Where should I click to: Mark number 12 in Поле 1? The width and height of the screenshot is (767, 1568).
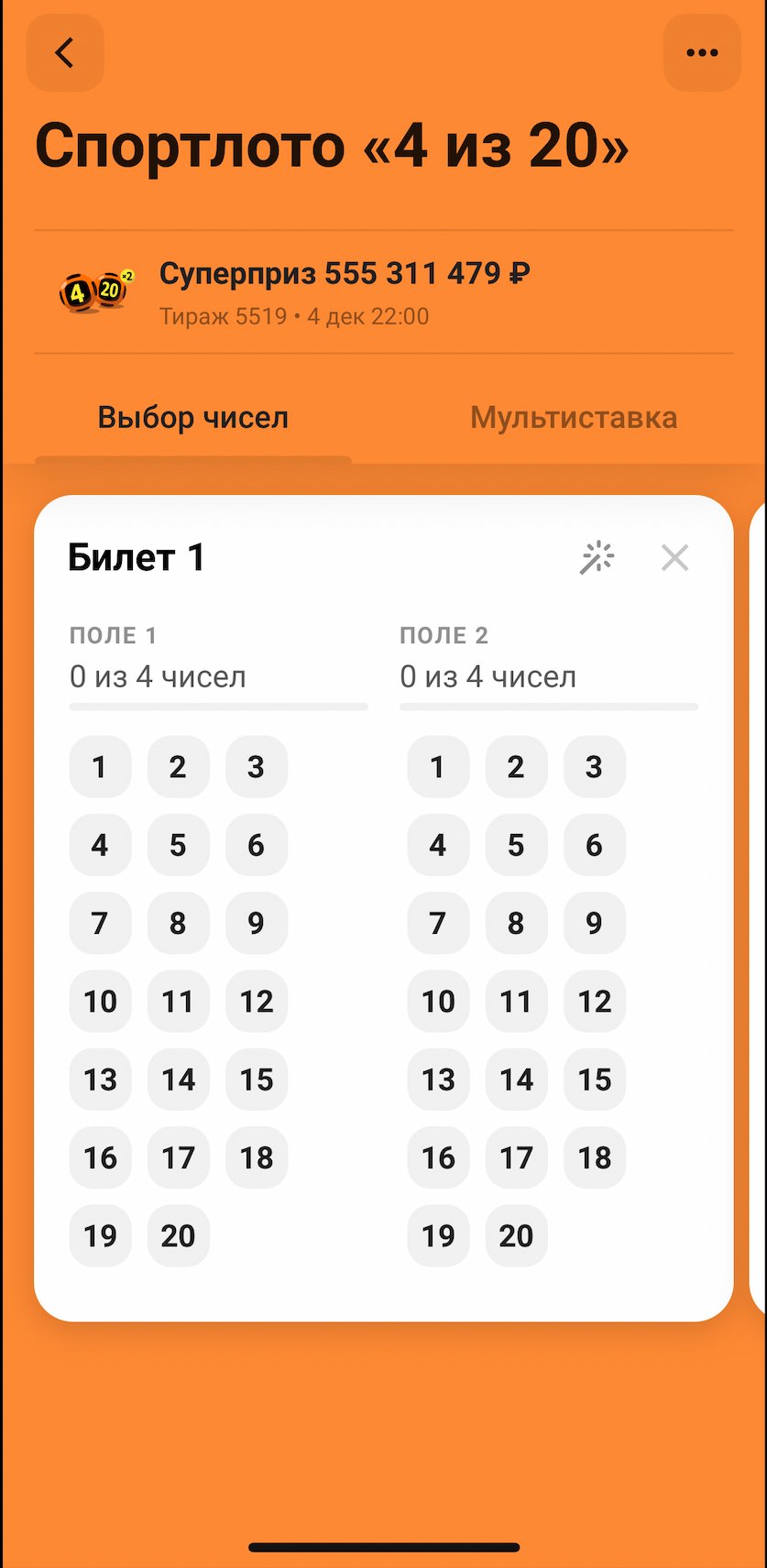257,1001
